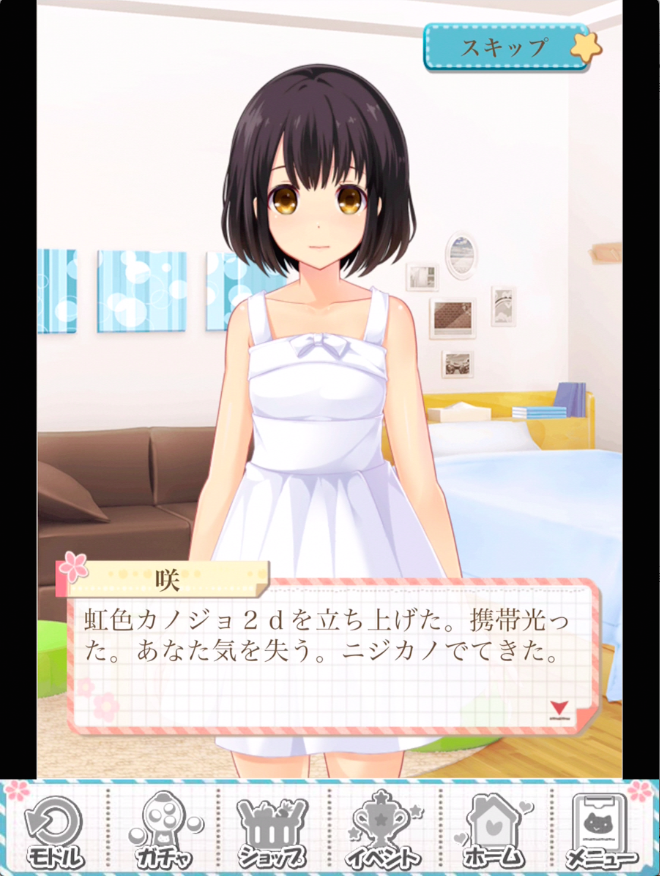
Task: Open the ショップ store
Action: pos(273,829)
